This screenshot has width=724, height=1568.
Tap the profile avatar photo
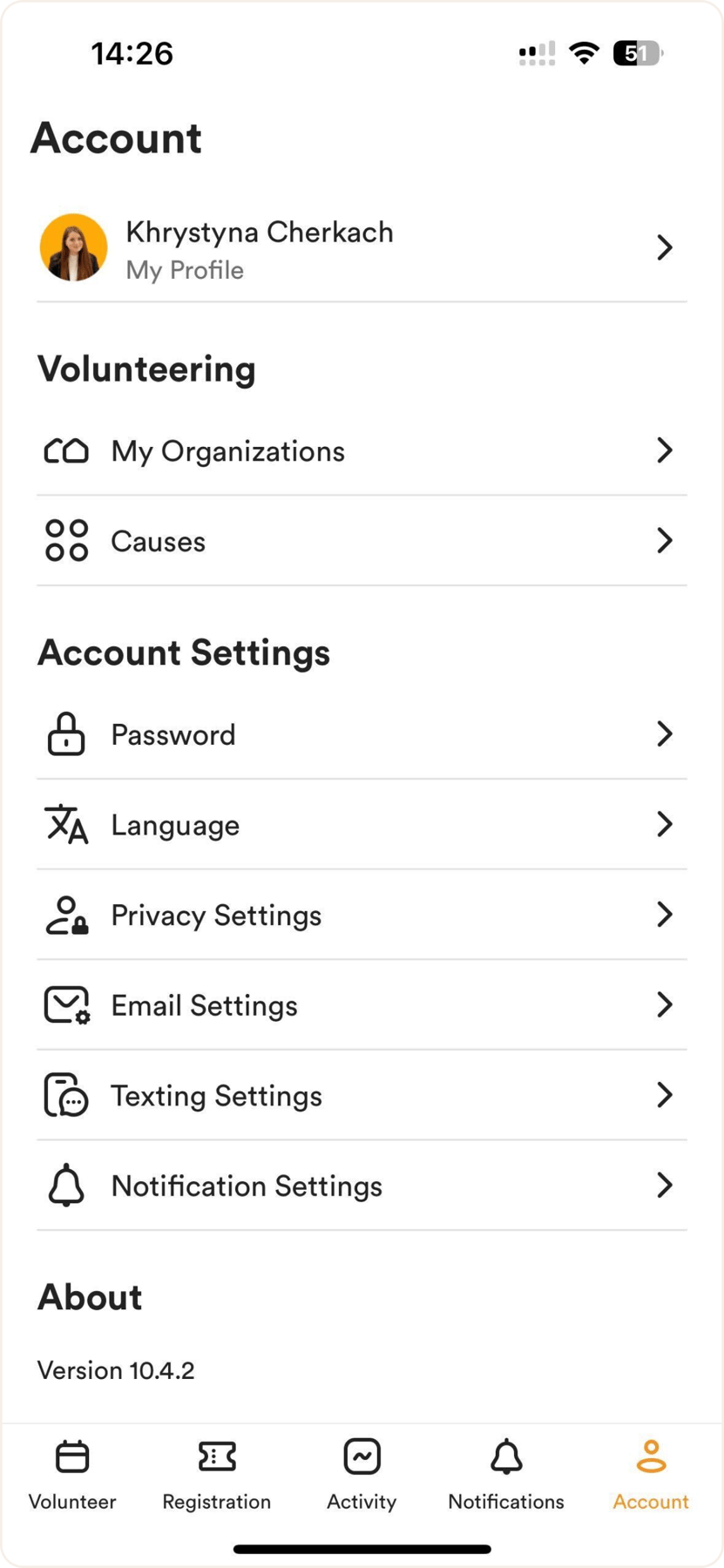73,247
